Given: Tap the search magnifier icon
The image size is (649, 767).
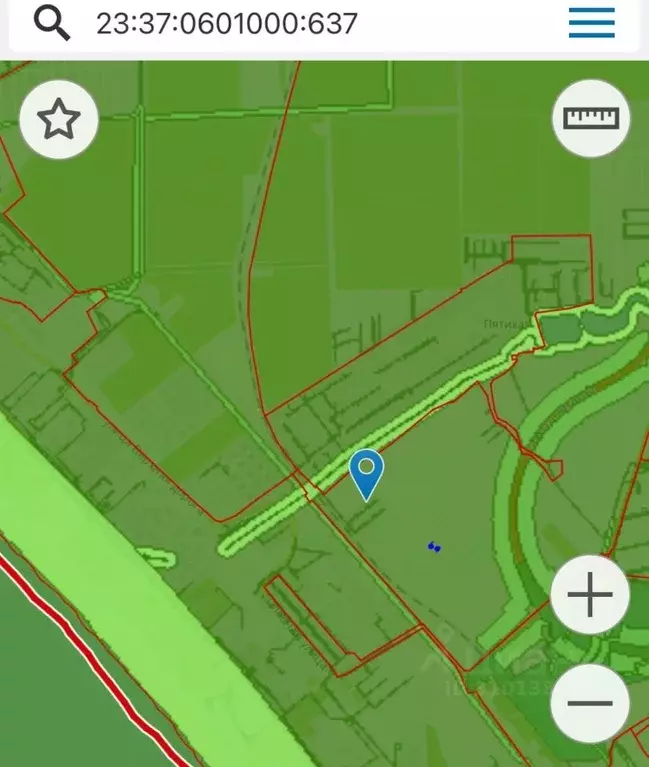Looking at the screenshot, I should (x=52, y=23).
